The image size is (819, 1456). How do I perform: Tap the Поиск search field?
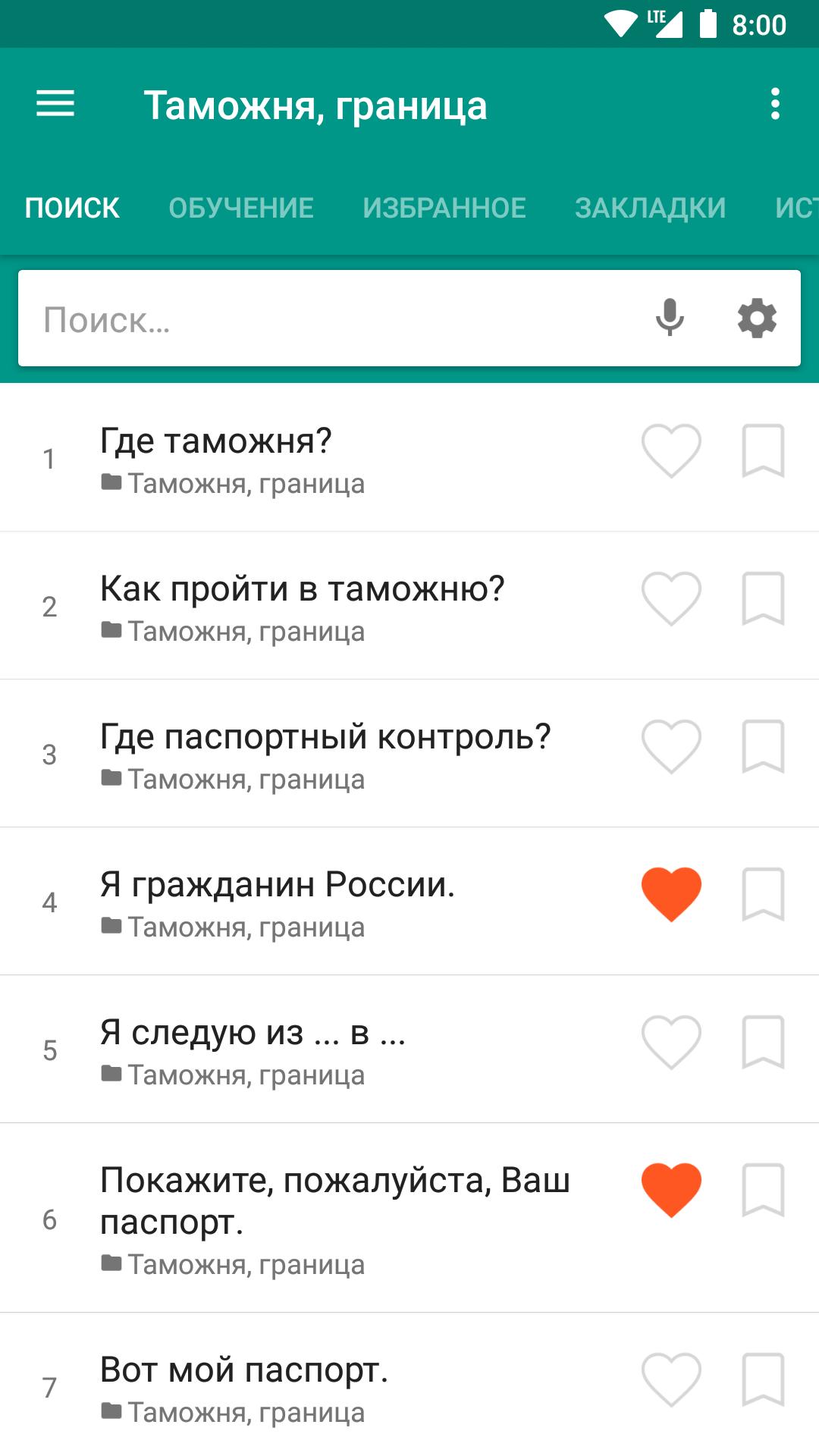pyautogui.click(x=334, y=318)
